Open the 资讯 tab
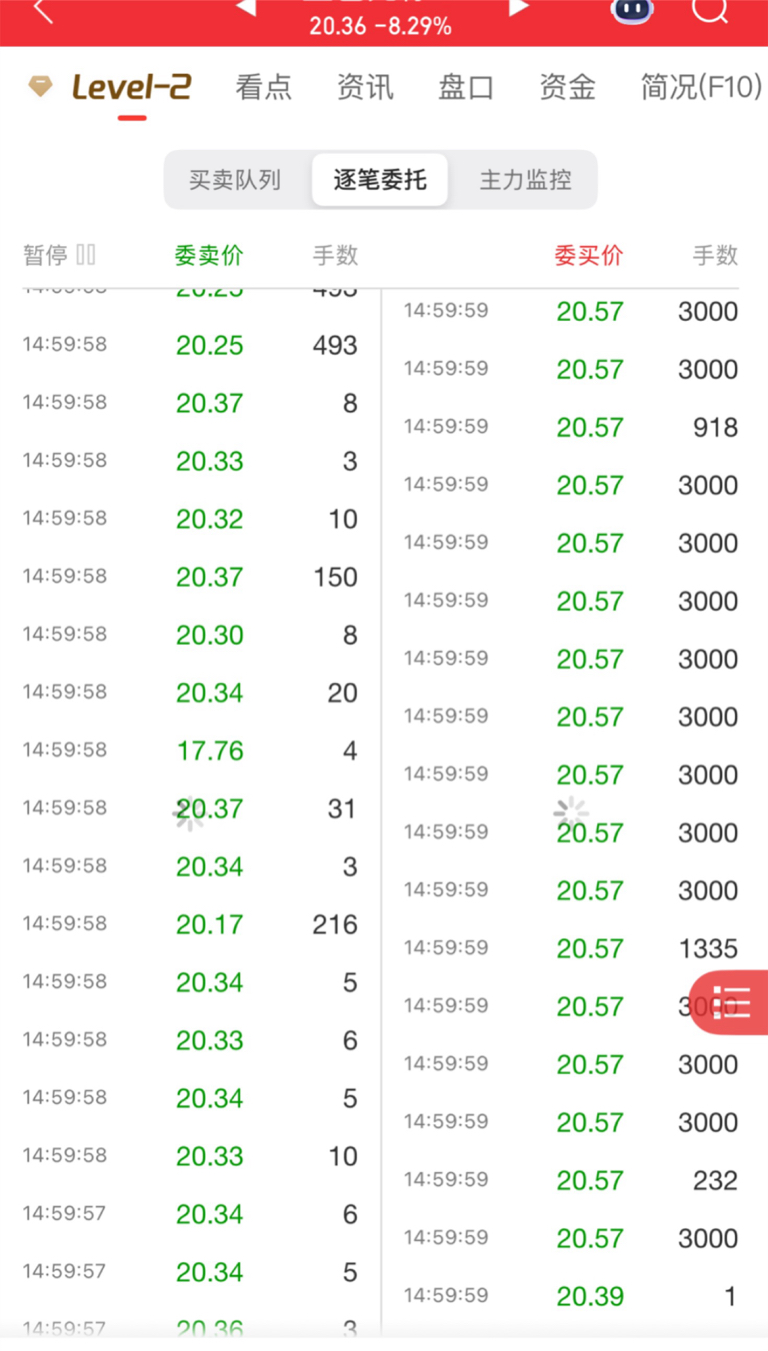Viewport: 768px width, 1351px height. pyautogui.click(x=365, y=88)
